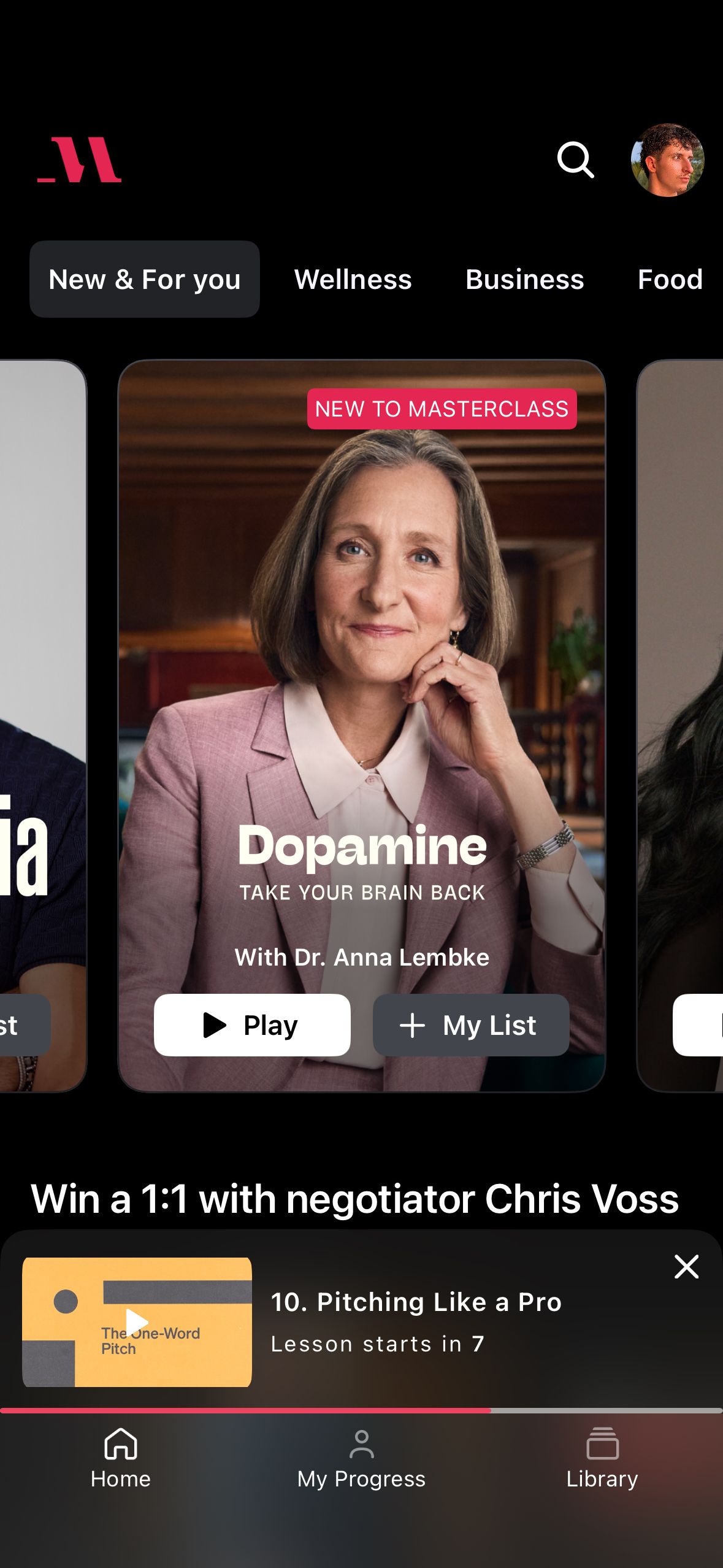Switch to the Business category

click(x=524, y=279)
